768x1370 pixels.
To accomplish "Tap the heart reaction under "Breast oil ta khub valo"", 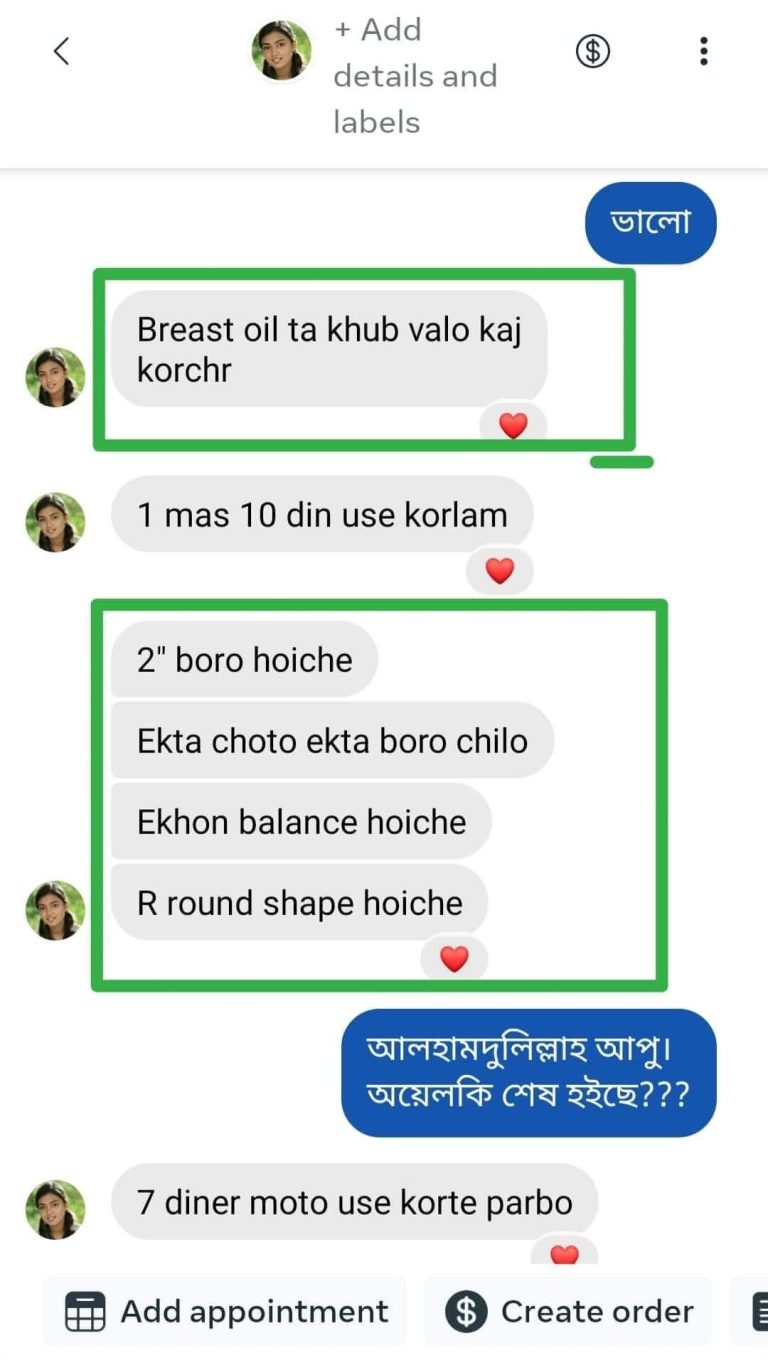I will (513, 426).
